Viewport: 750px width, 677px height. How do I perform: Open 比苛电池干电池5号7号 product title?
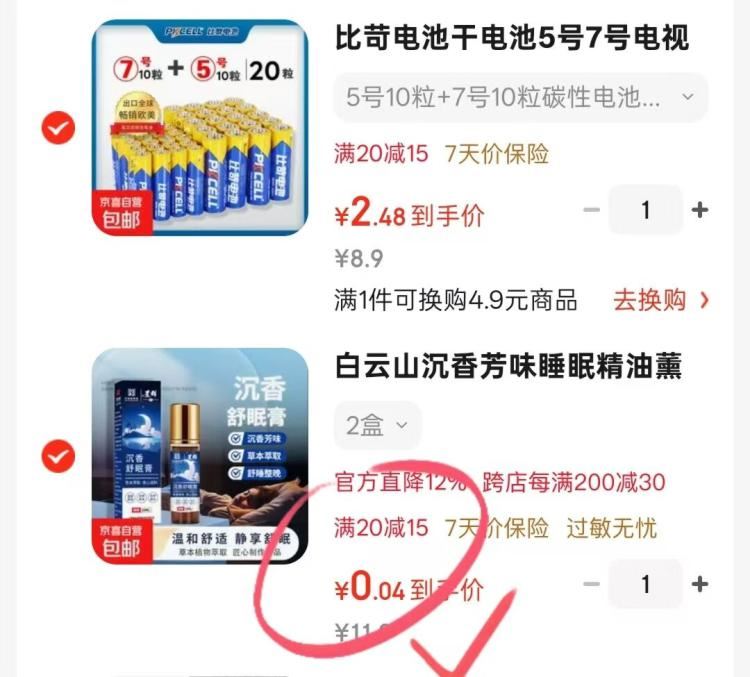coord(512,39)
